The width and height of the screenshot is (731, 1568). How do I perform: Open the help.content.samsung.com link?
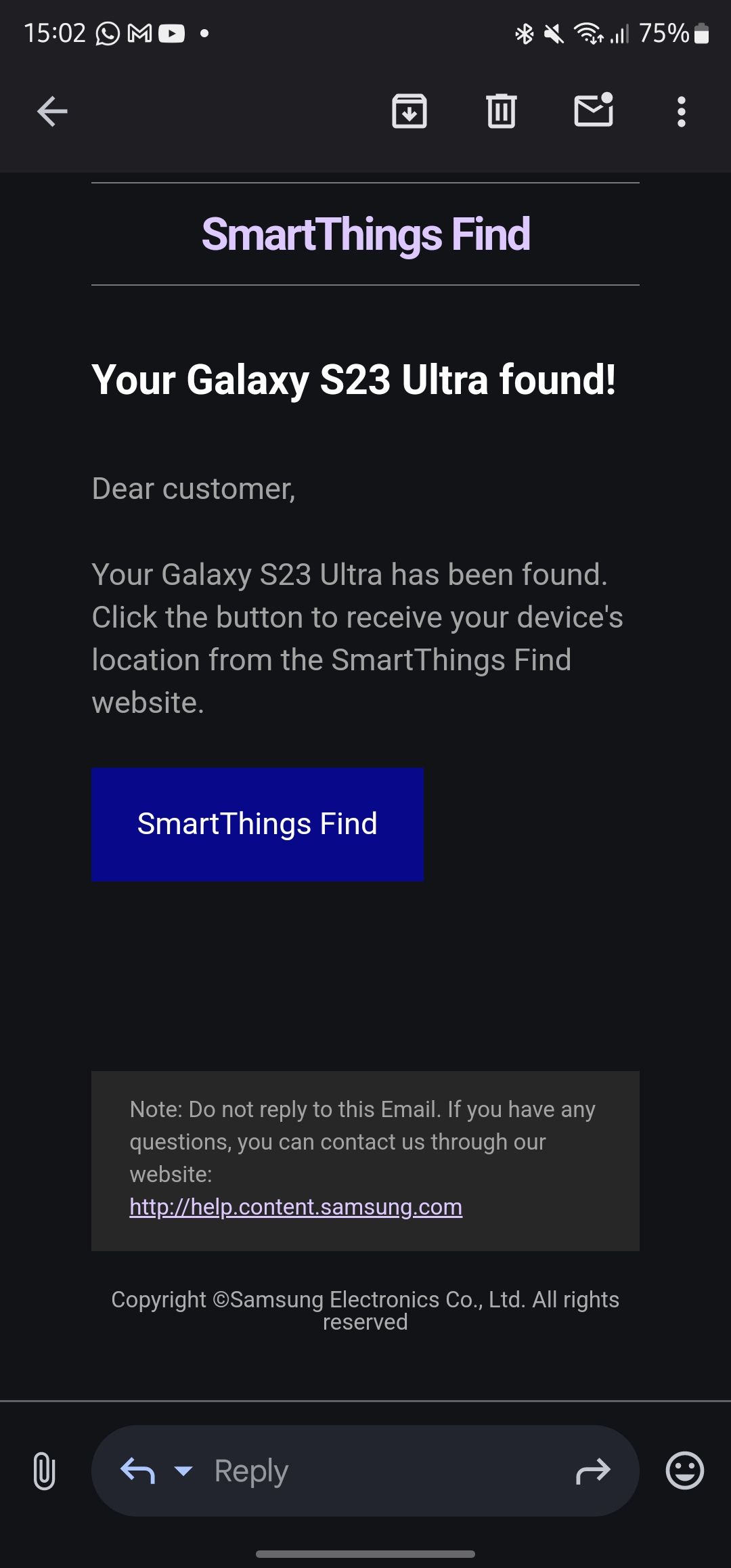(x=294, y=1206)
